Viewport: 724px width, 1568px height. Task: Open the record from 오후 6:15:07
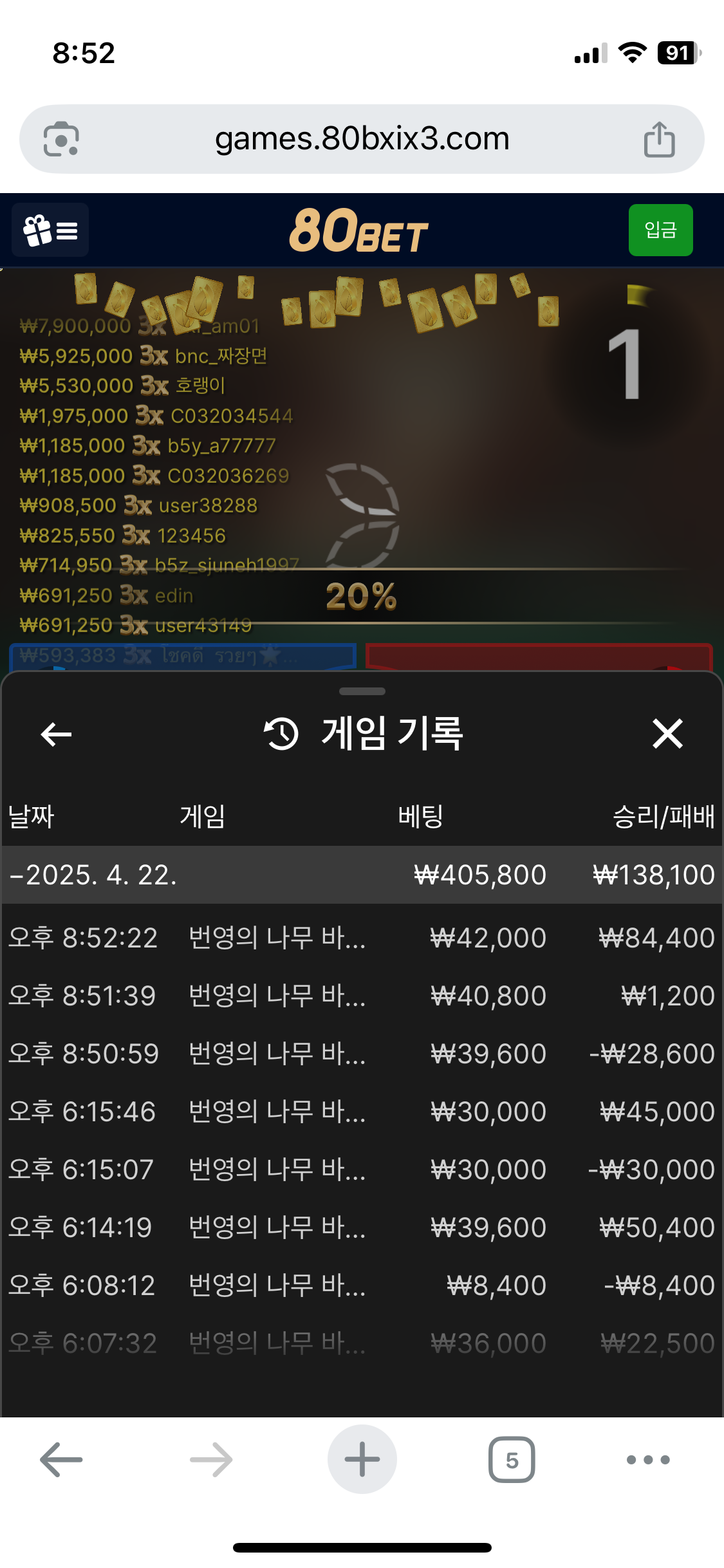pyautogui.click(x=362, y=1170)
